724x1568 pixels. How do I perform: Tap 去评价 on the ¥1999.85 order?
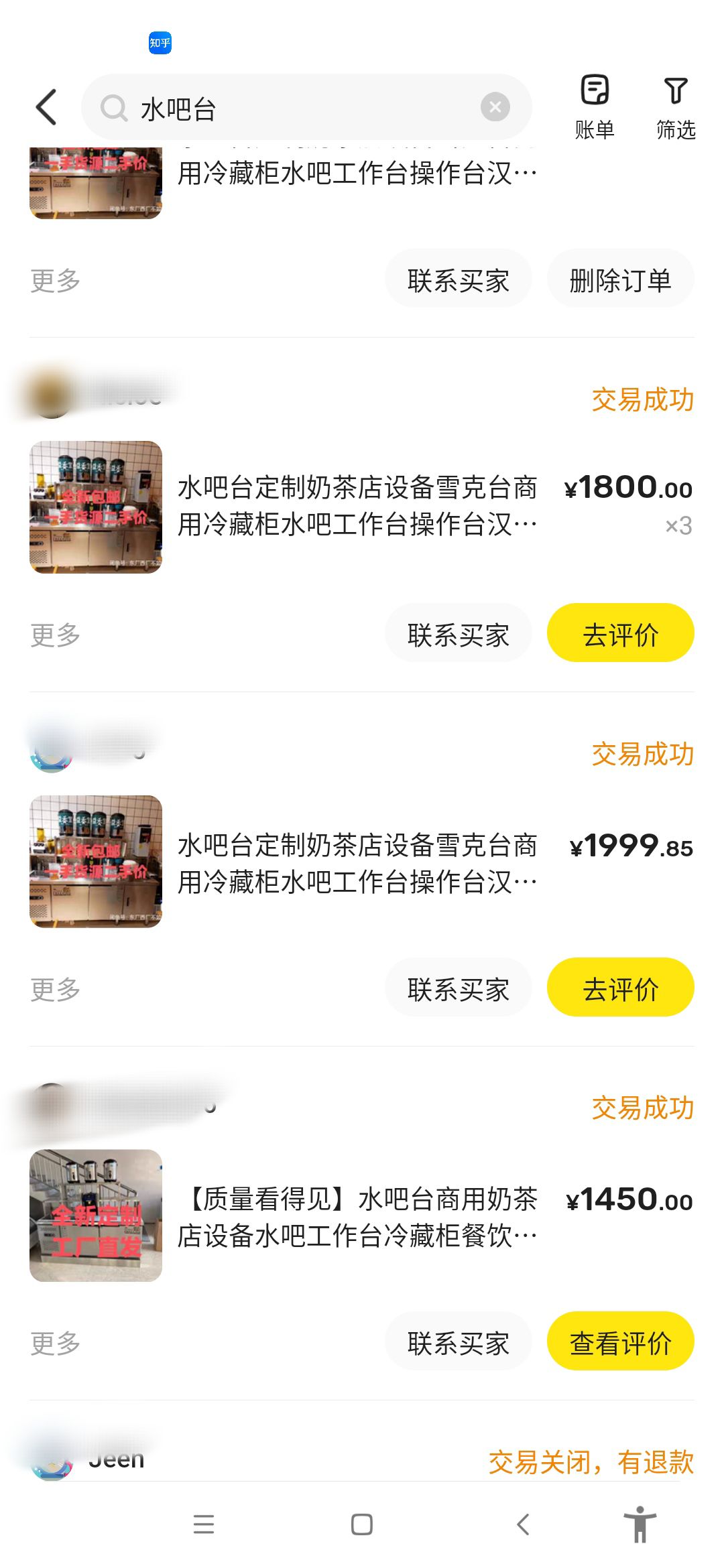coord(620,988)
